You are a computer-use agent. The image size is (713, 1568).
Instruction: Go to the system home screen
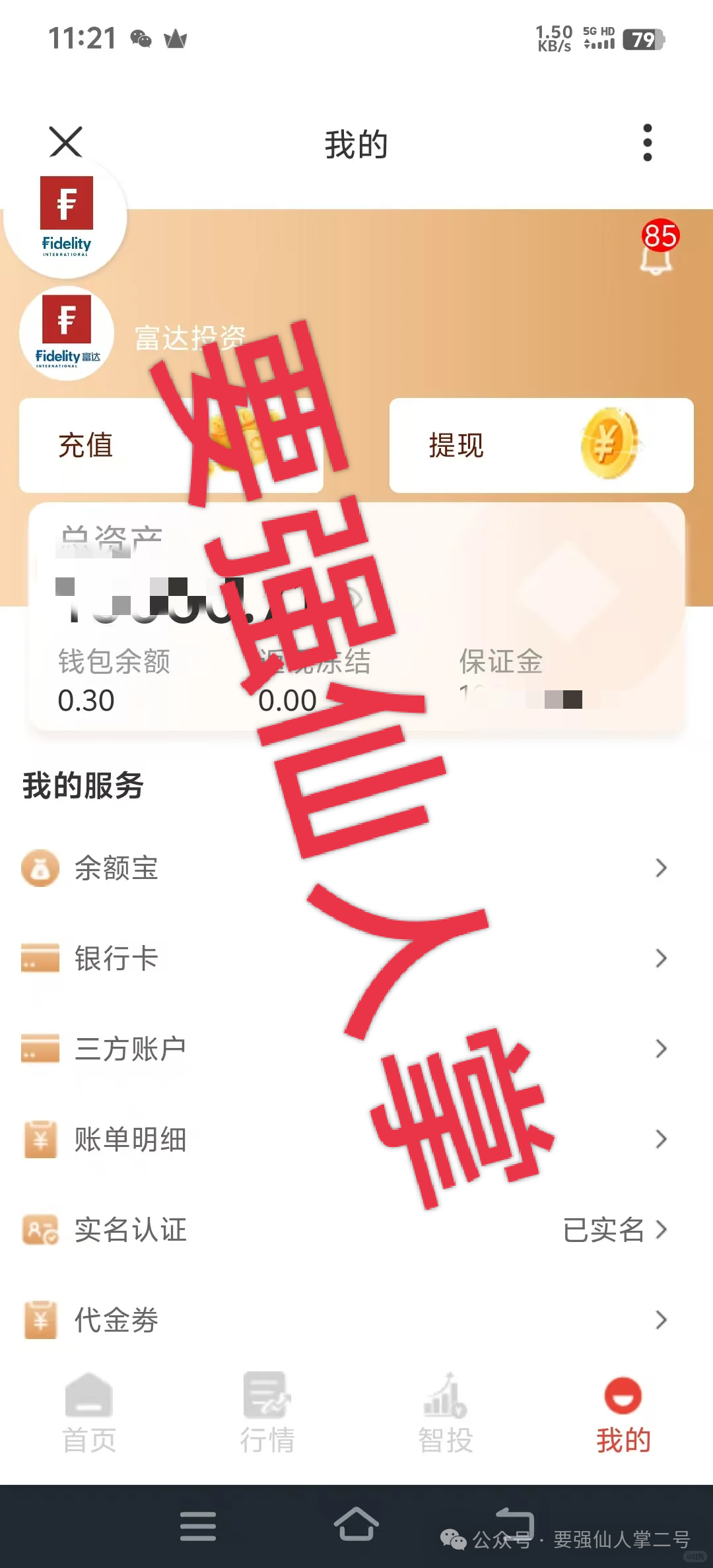(x=356, y=1525)
